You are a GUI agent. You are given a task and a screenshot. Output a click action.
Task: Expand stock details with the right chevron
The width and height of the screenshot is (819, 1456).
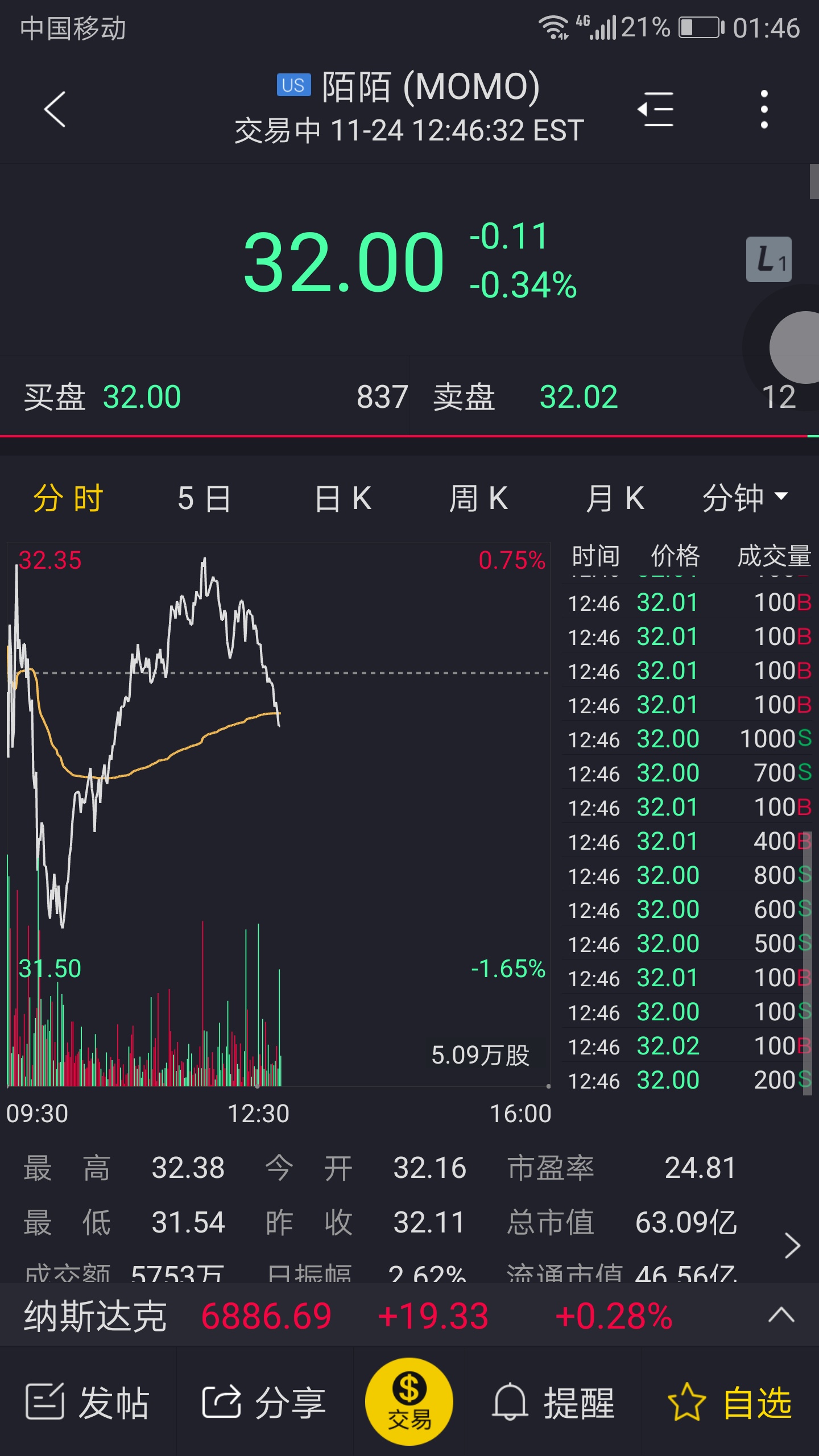tap(792, 1246)
